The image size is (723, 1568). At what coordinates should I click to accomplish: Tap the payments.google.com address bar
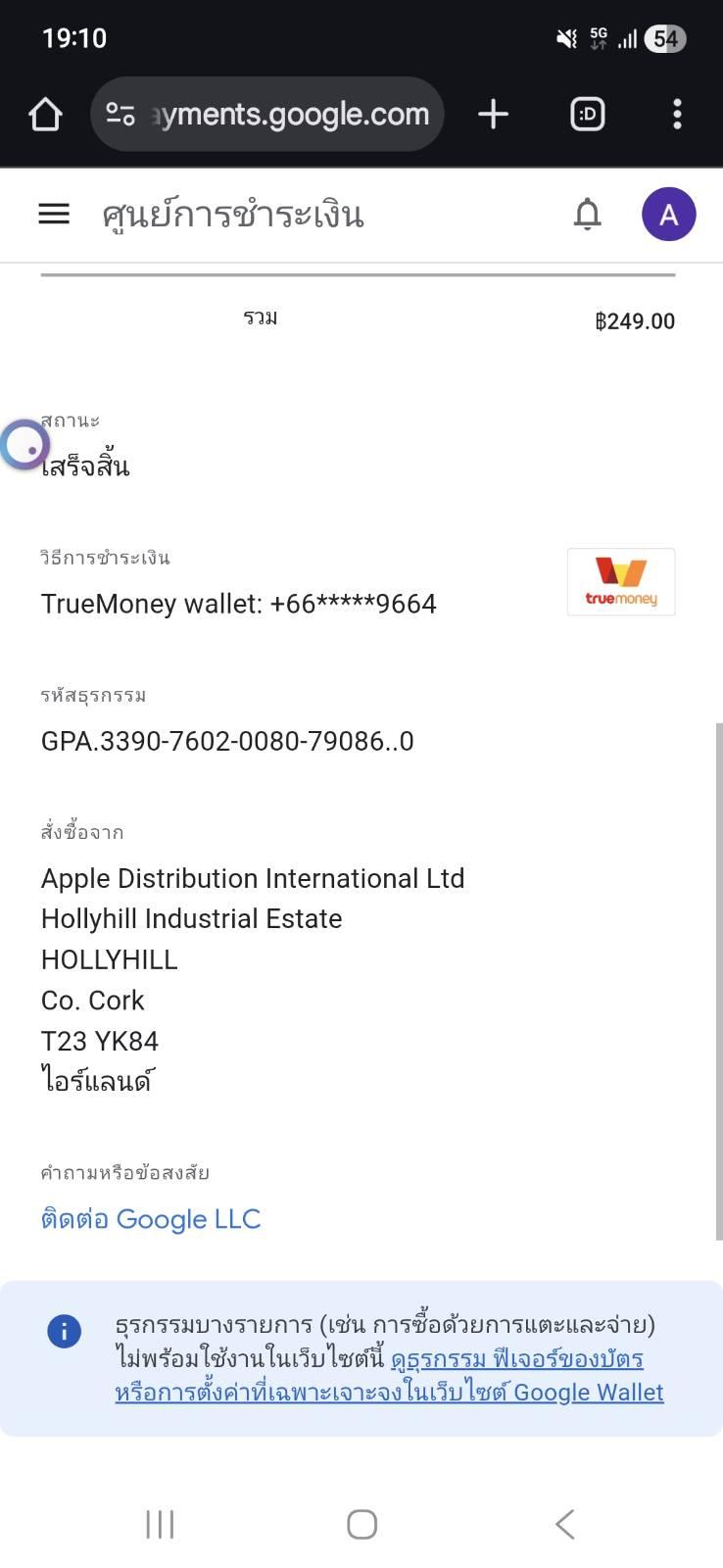[x=267, y=115]
